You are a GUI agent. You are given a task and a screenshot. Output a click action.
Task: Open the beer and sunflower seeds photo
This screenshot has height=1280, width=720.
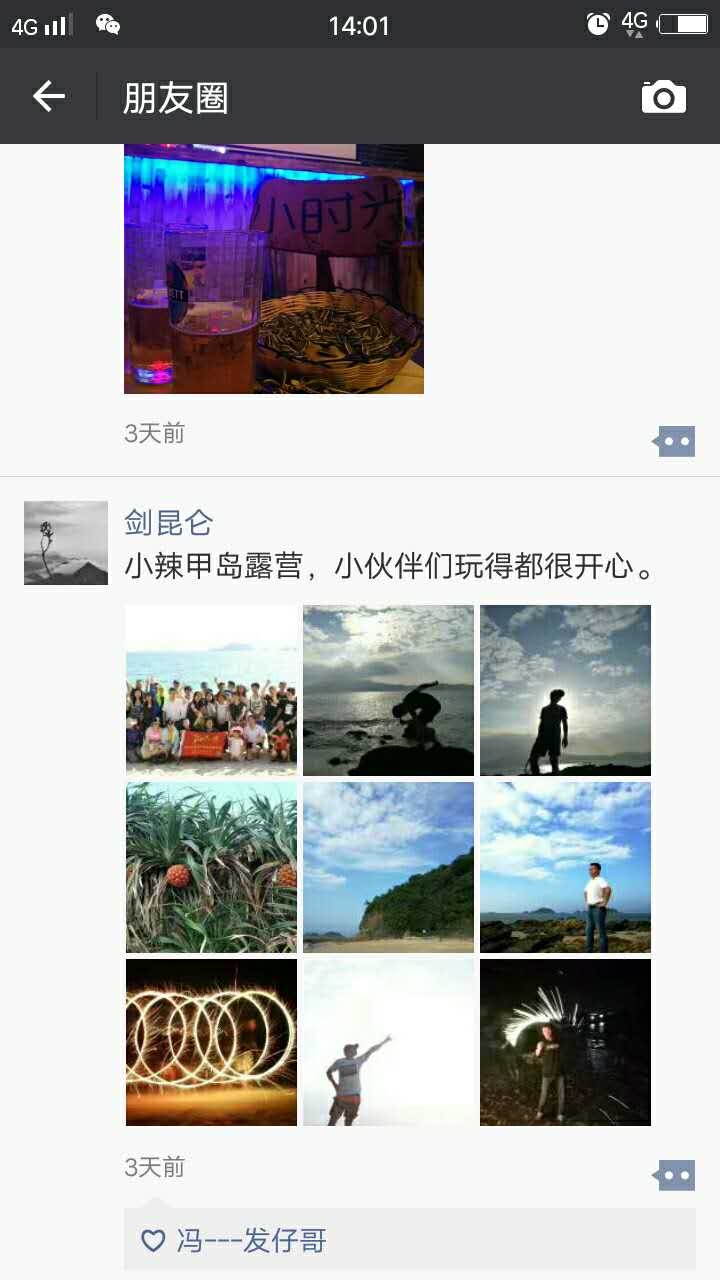(x=273, y=269)
